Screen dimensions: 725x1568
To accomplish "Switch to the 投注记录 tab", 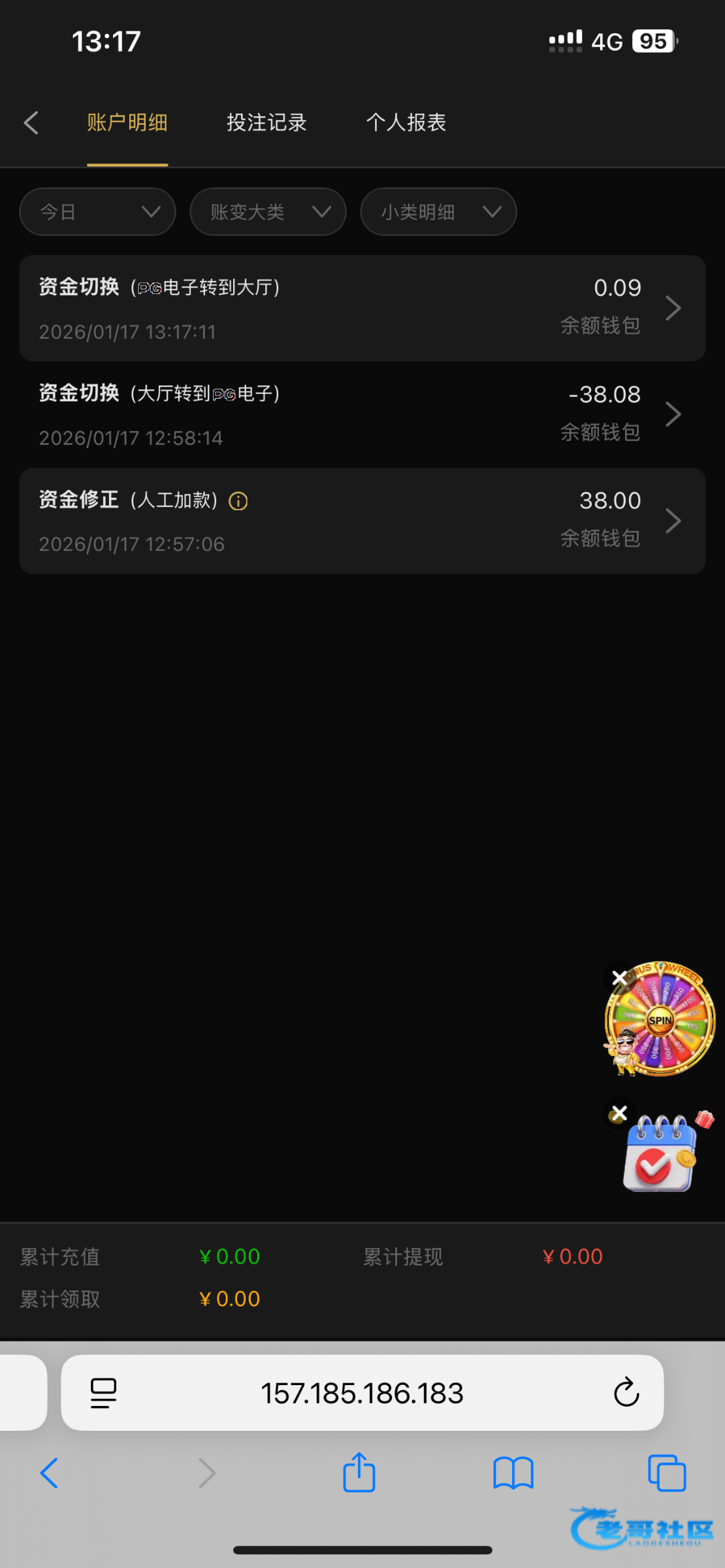I will pos(266,123).
